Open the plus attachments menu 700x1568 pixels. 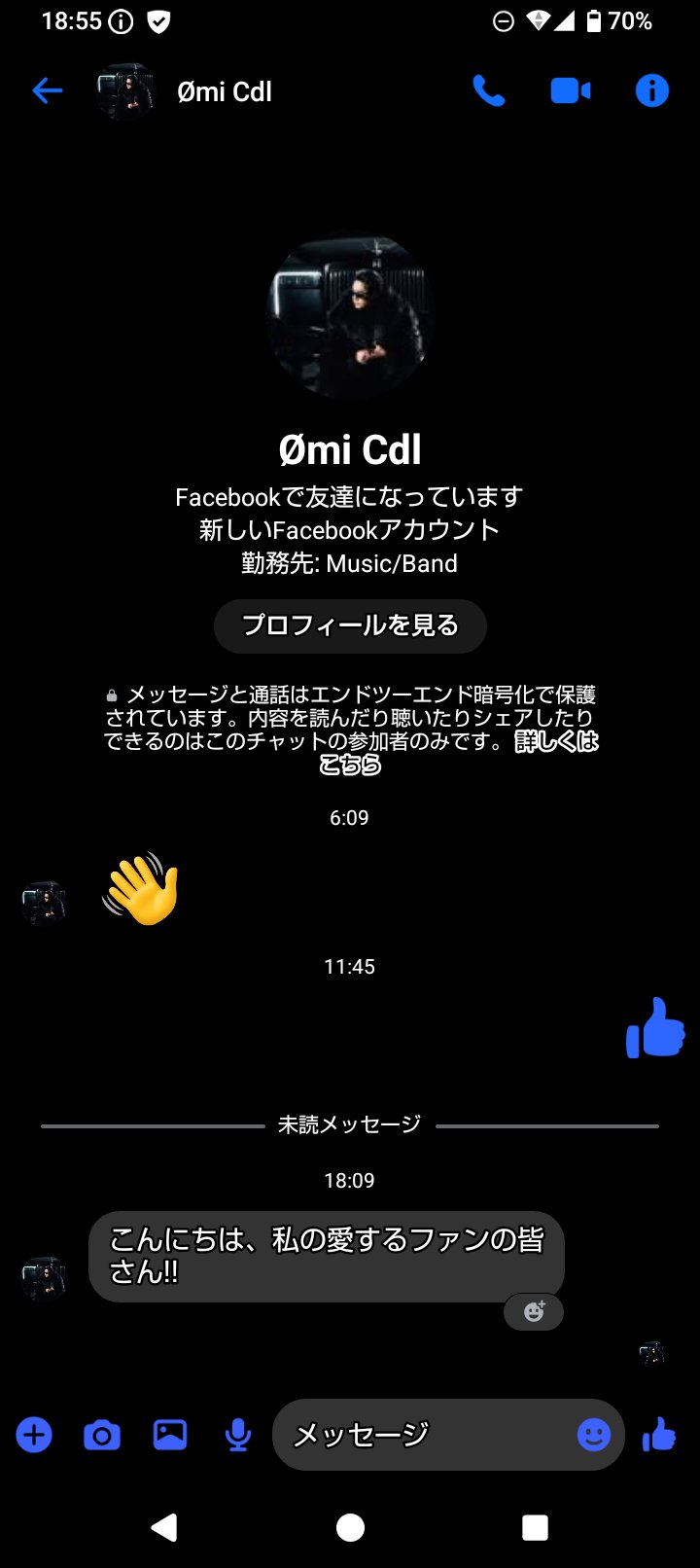coord(34,1435)
